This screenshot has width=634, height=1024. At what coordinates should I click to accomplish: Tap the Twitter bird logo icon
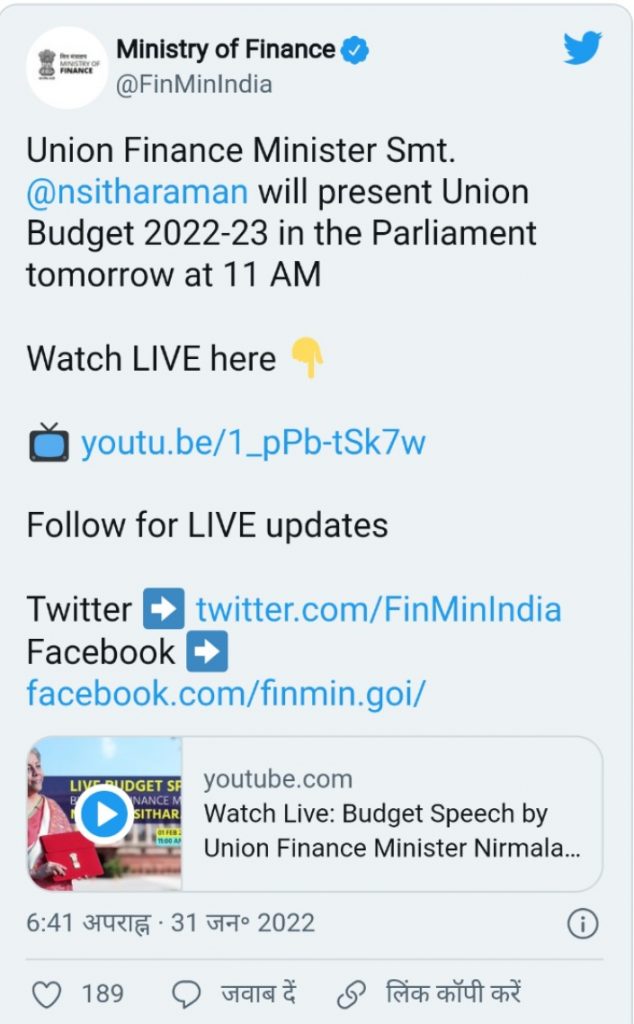[x=581, y=50]
